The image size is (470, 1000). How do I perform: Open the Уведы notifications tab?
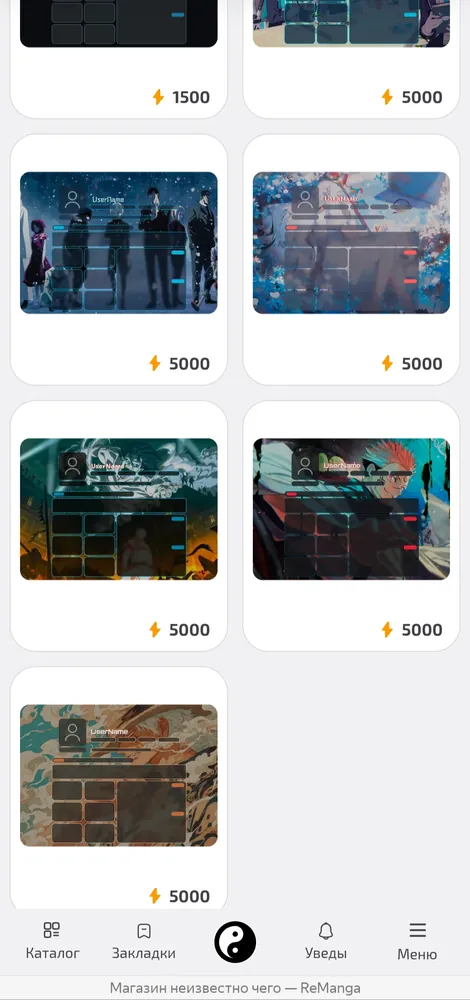tap(326, 941)
